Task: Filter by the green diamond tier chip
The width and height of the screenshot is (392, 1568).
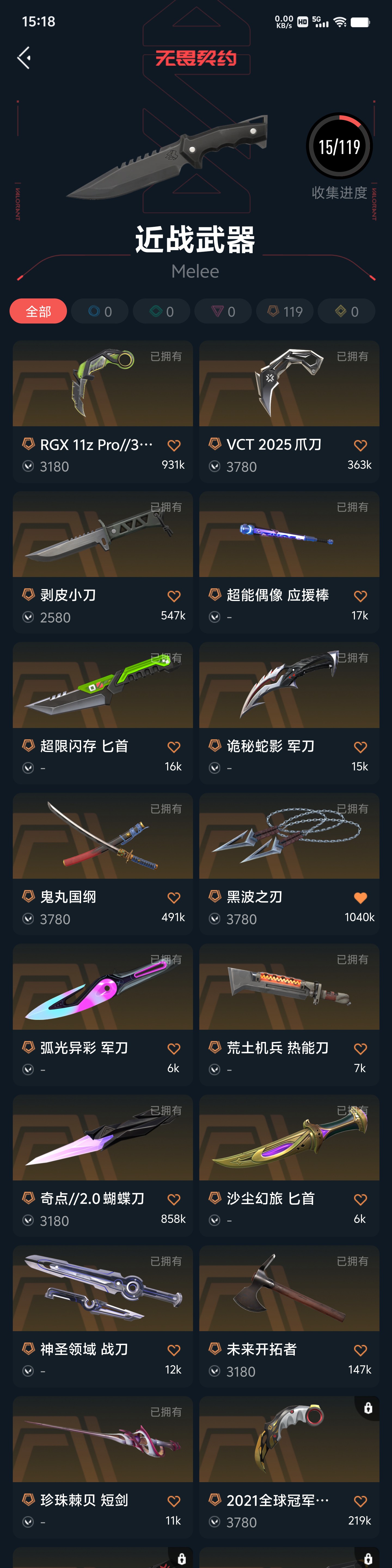Action: pos(161,312)
